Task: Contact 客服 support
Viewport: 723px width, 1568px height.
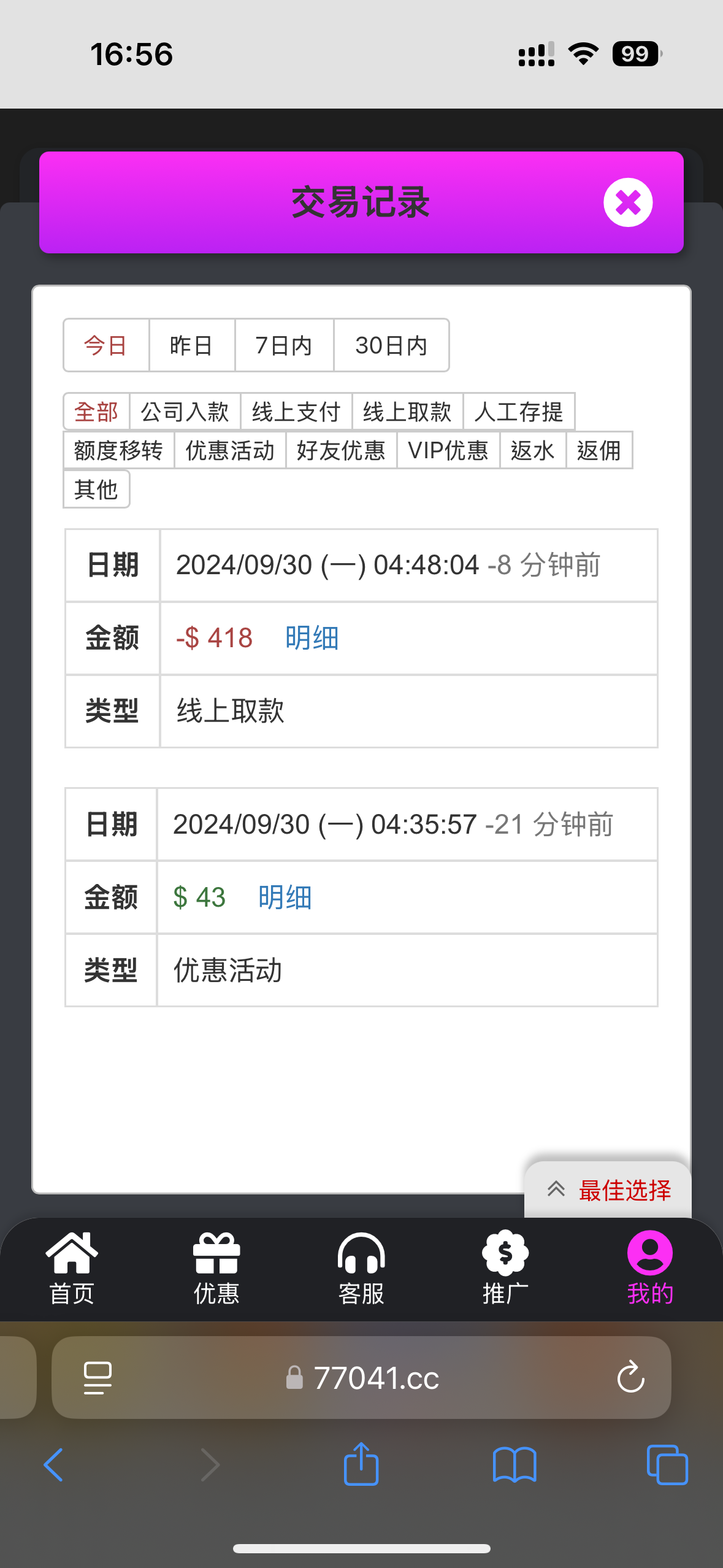Action: 361,1269
